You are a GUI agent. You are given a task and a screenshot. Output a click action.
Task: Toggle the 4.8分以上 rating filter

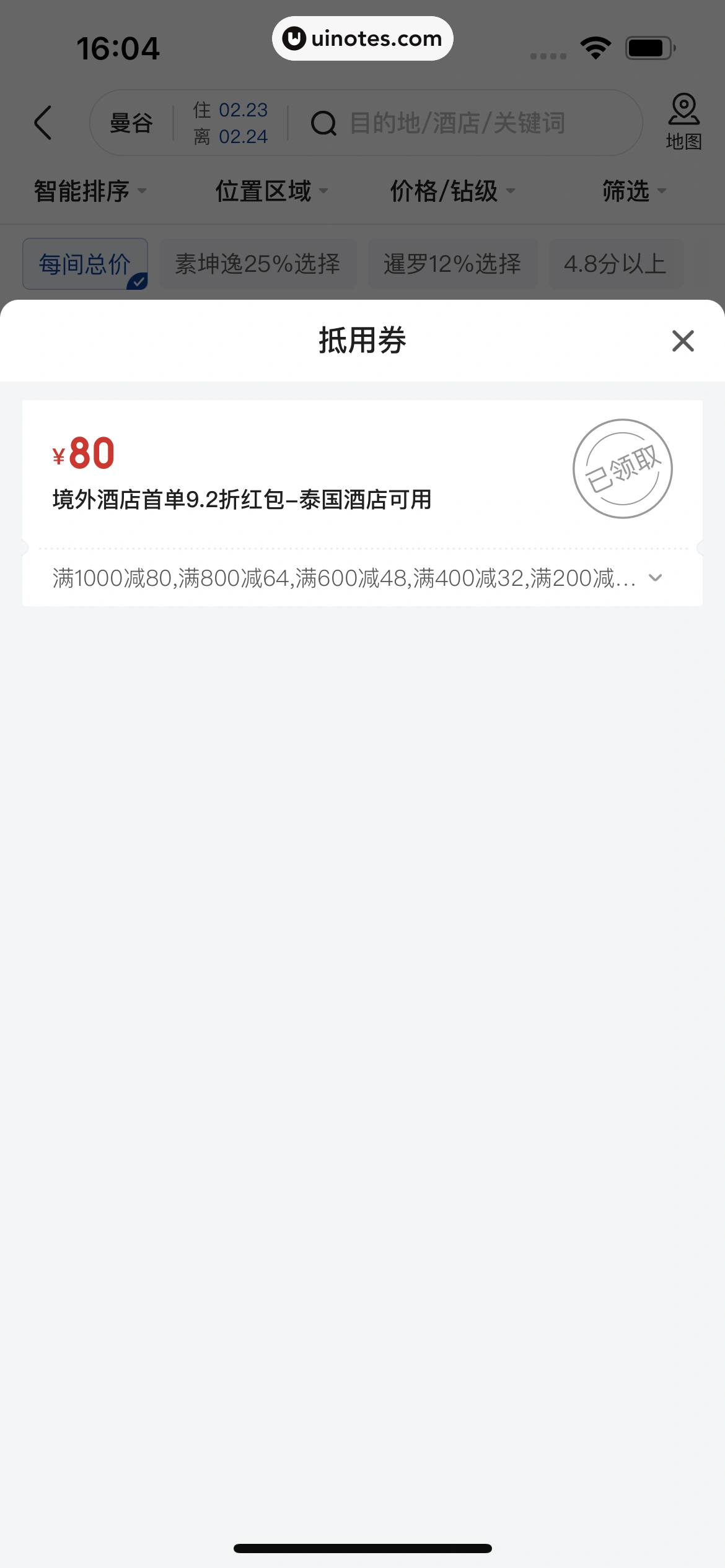coord(615,264)
